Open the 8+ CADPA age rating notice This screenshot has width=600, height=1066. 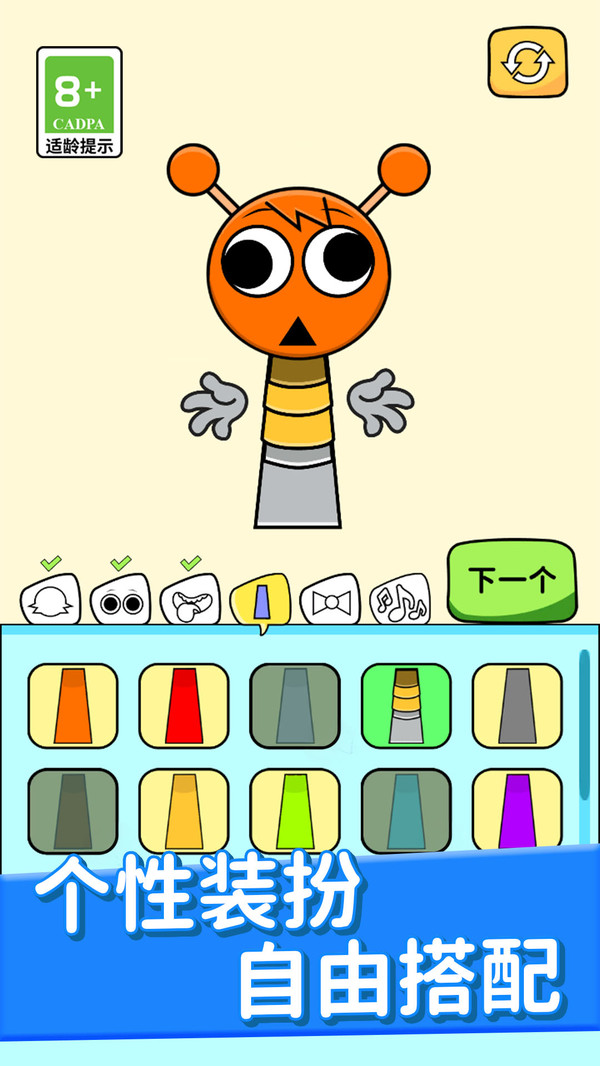click(79, 102)
